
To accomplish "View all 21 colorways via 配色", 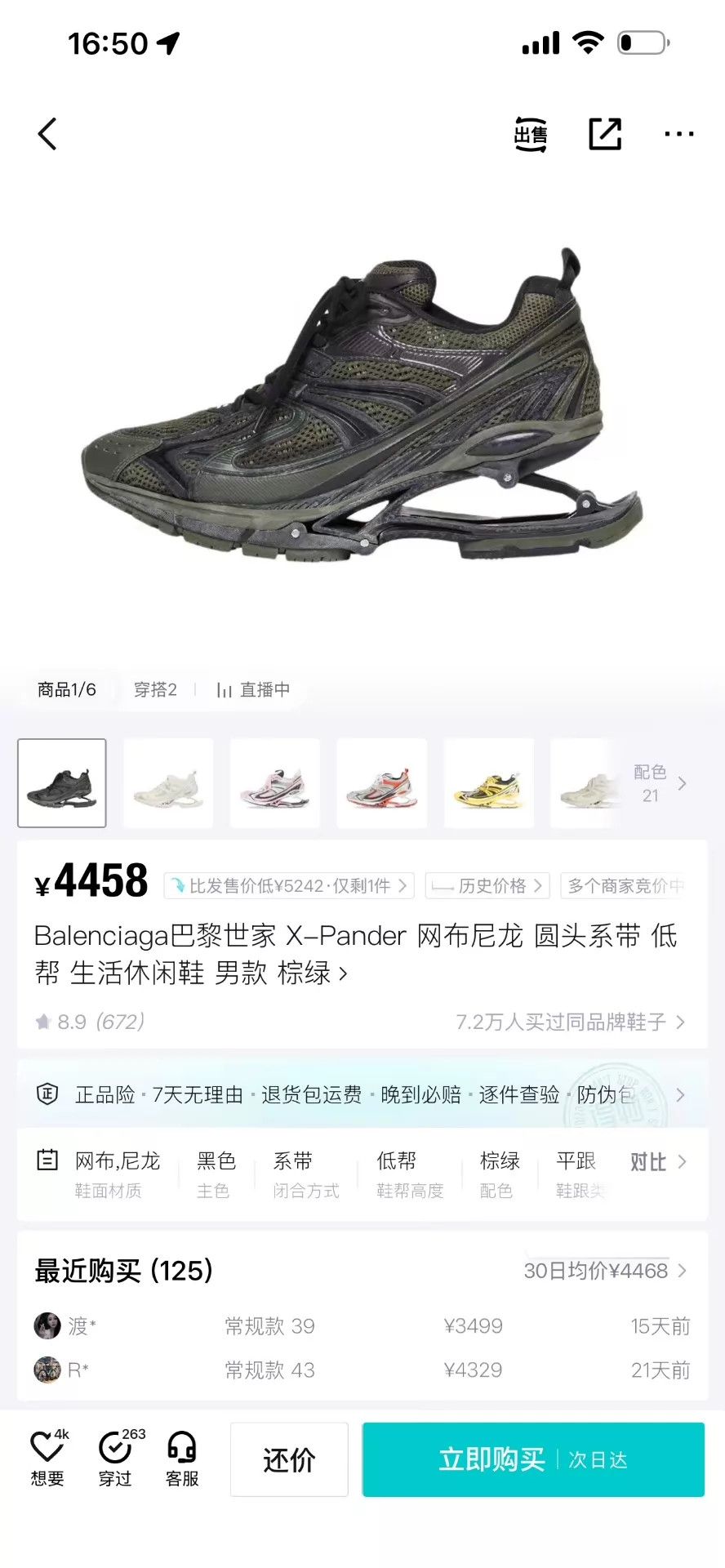I will pos(660,783).
